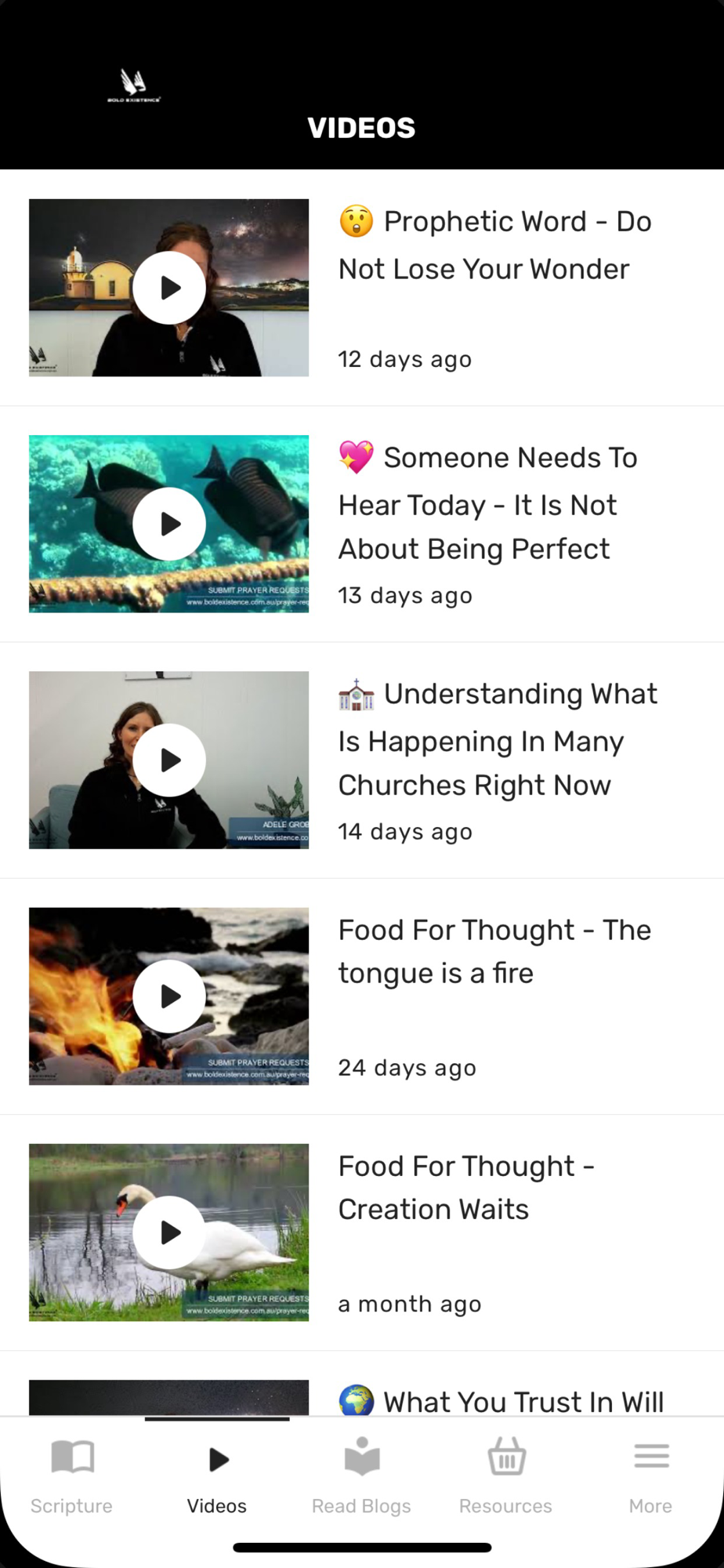Select the Videos tab
724x1568 pixels.
[217, 1475]
